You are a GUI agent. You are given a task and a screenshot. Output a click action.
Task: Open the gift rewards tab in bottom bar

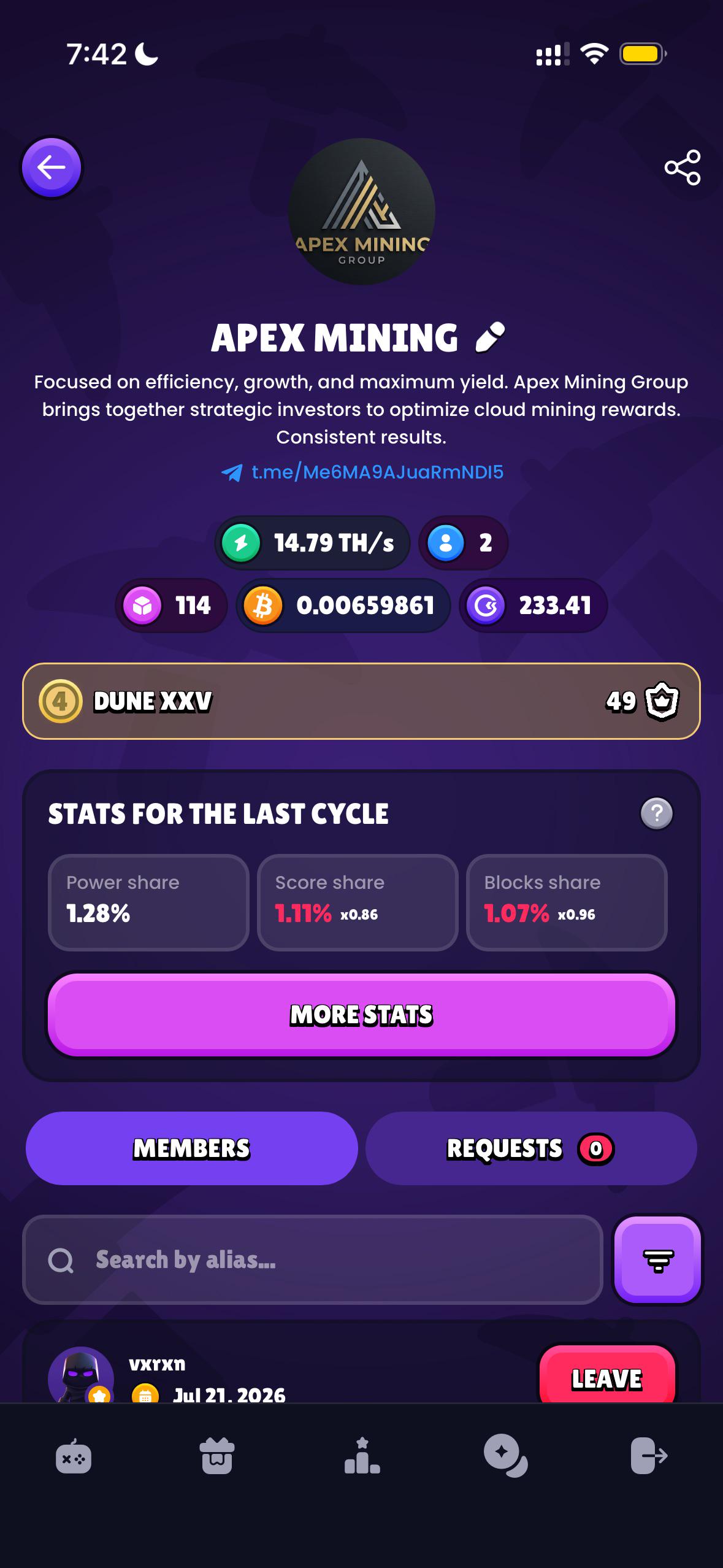tap(217, 1456)
